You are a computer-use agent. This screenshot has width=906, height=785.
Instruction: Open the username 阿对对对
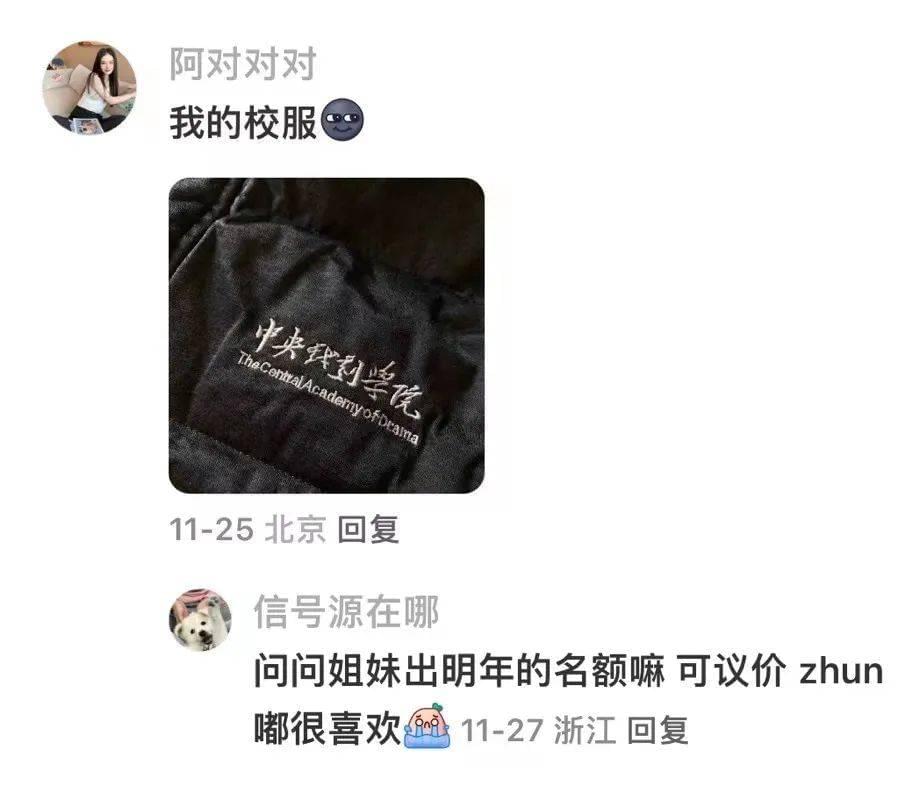[x=242, y=65]
